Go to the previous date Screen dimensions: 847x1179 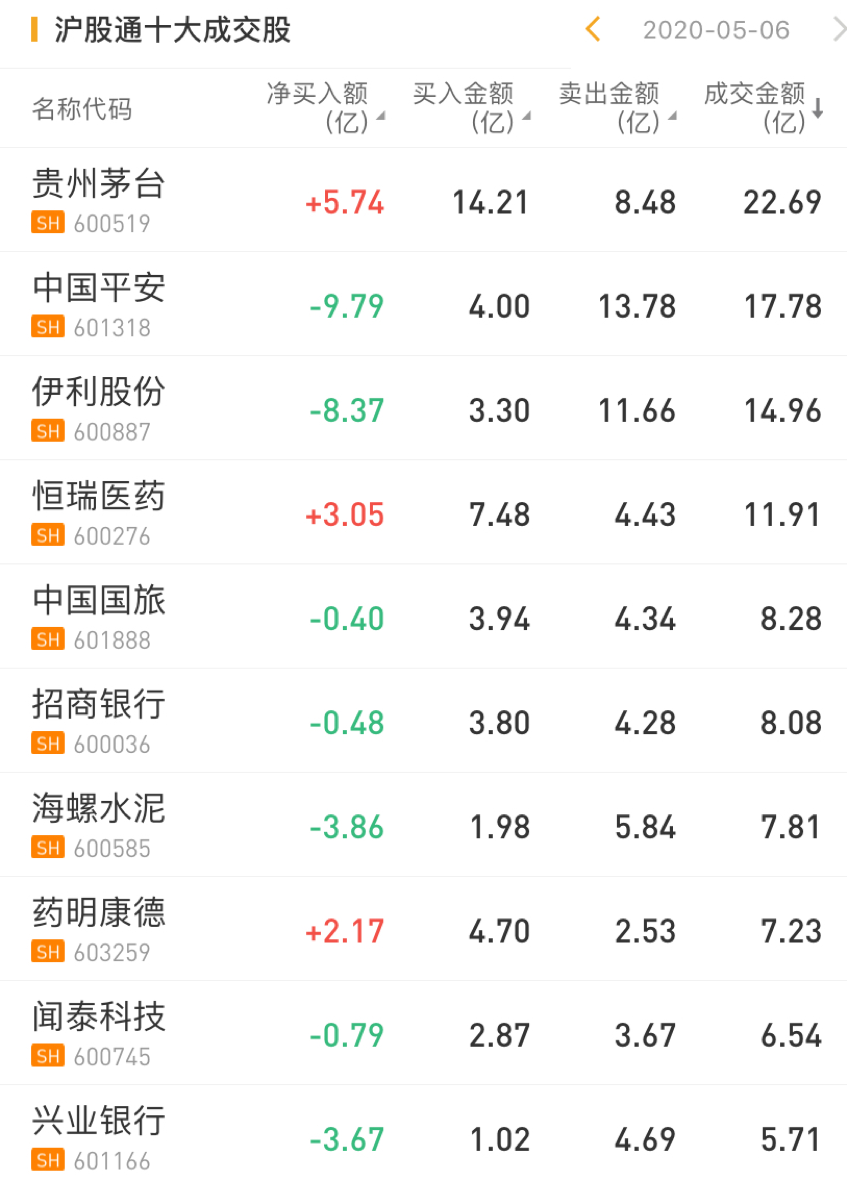[593, 30]
